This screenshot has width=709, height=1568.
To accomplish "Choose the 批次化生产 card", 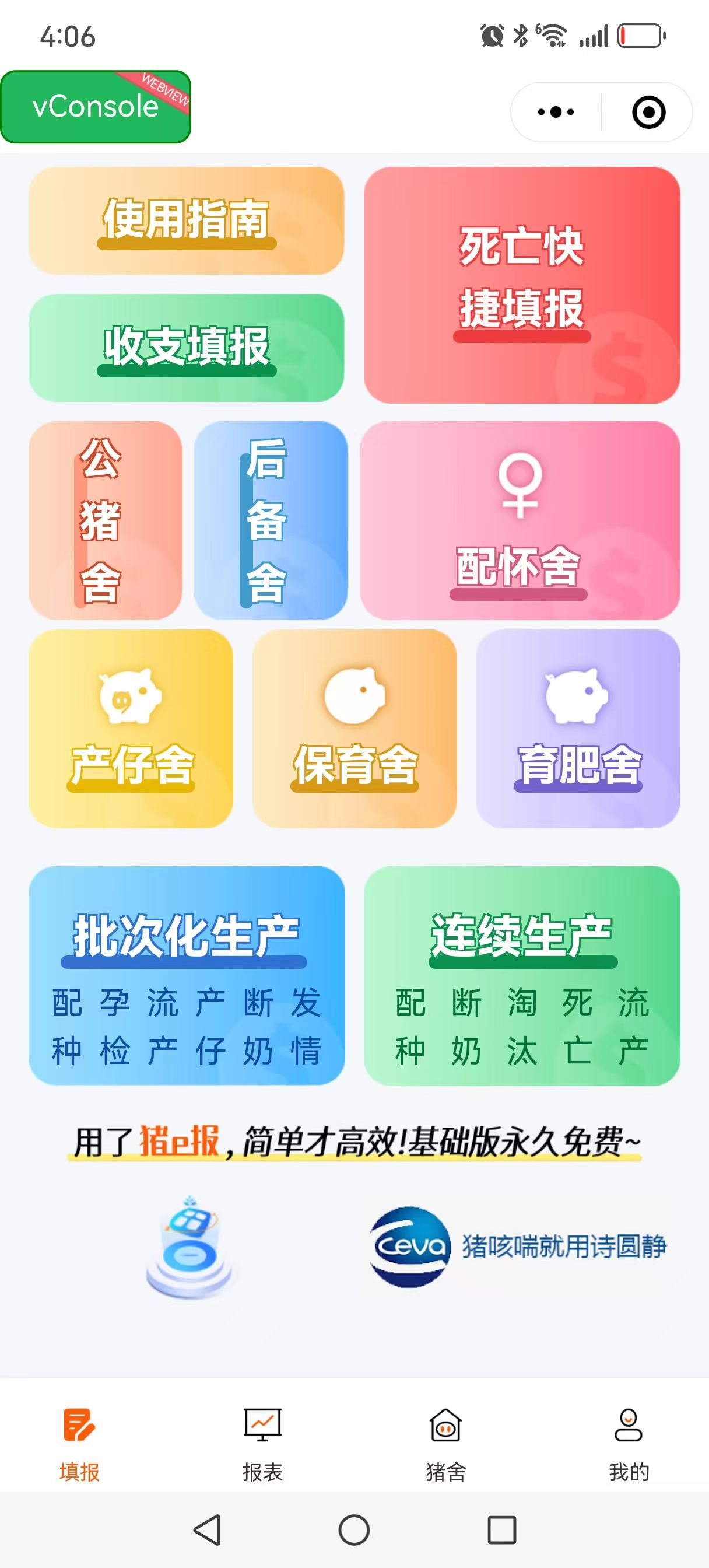I will [186, 975].
